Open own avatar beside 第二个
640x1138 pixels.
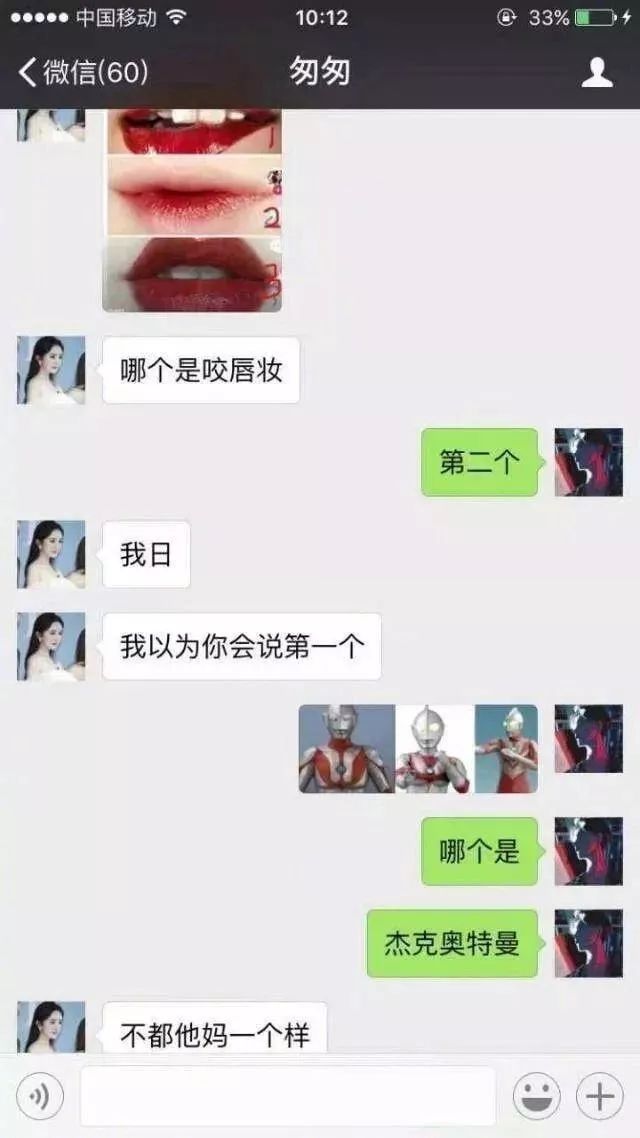(588, 462)
